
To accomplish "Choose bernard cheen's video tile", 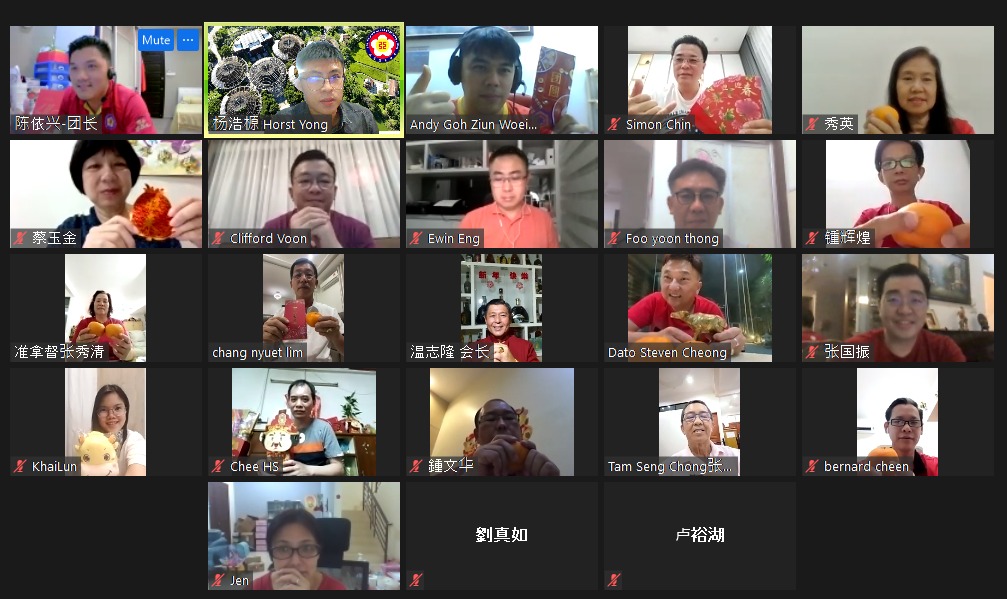I will click(897, 422).
